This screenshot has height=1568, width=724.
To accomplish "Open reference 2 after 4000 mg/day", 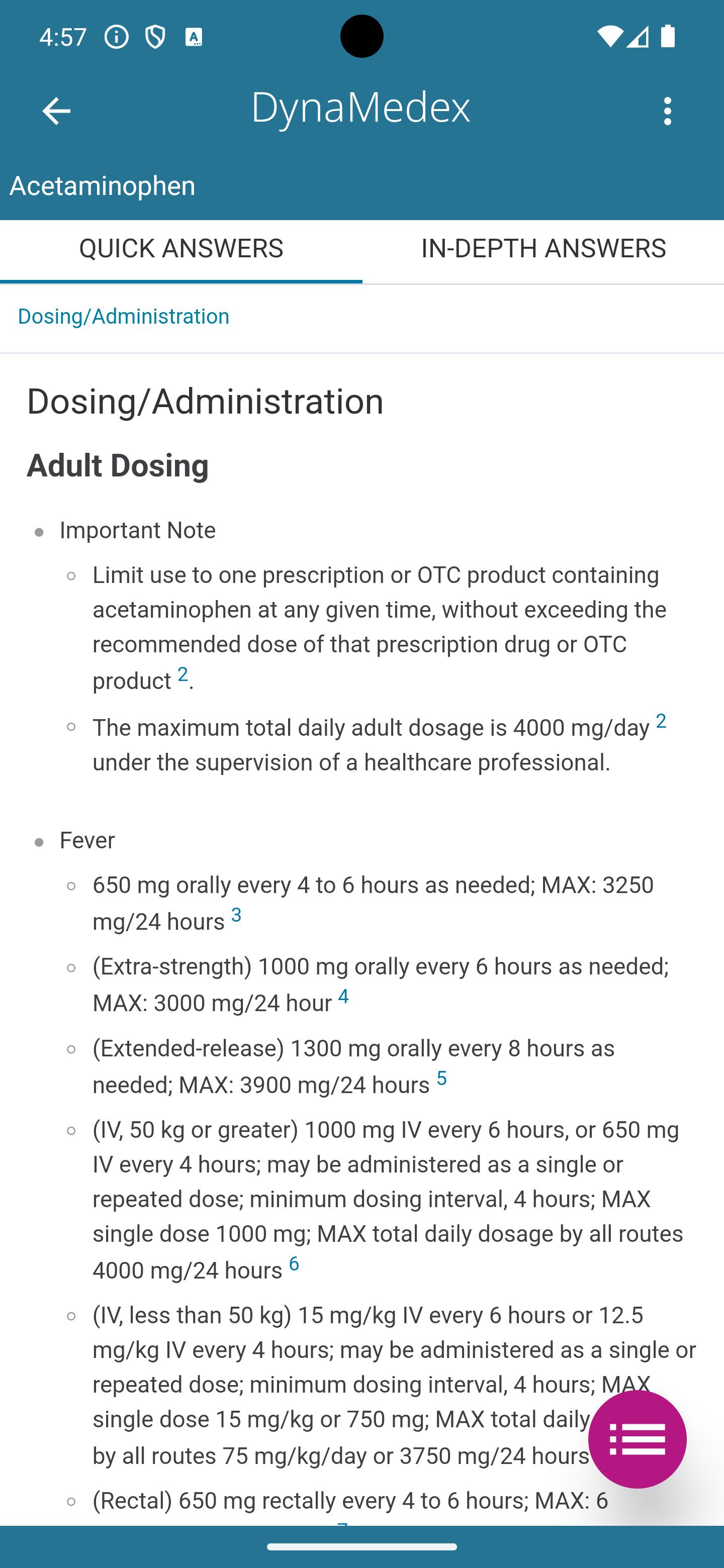I will click(661, 721).
